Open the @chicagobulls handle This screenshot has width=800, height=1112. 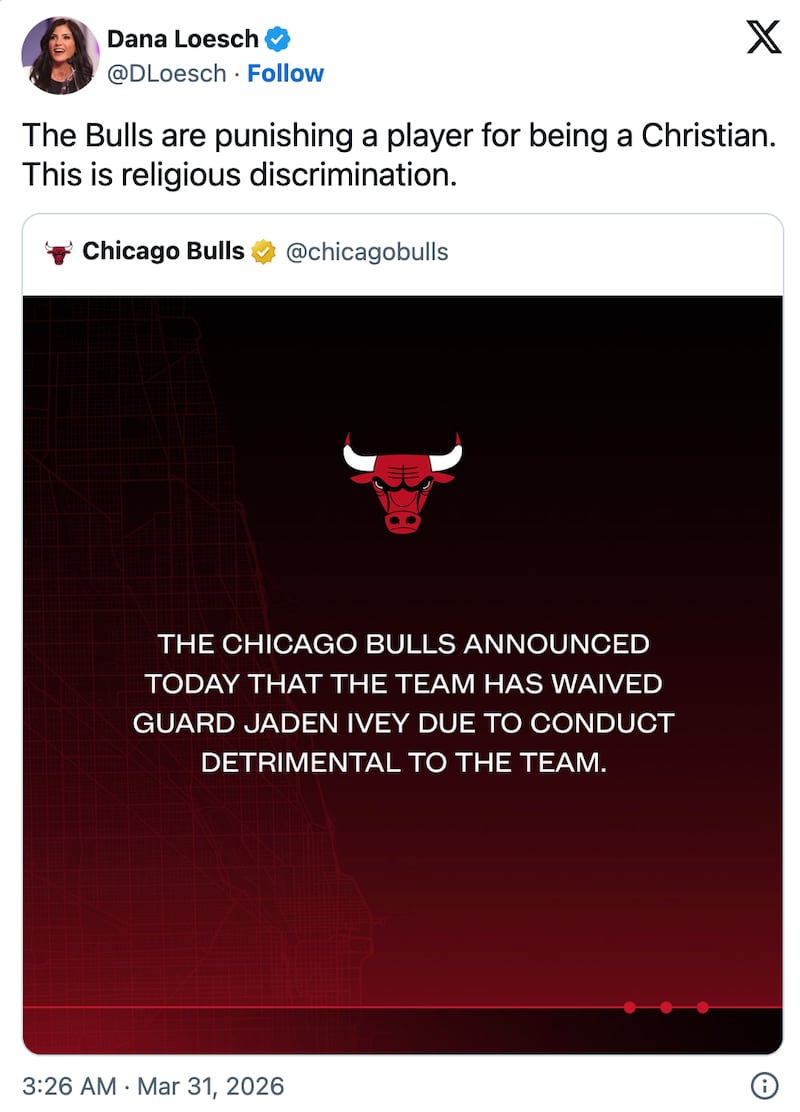tap(367, 252)
